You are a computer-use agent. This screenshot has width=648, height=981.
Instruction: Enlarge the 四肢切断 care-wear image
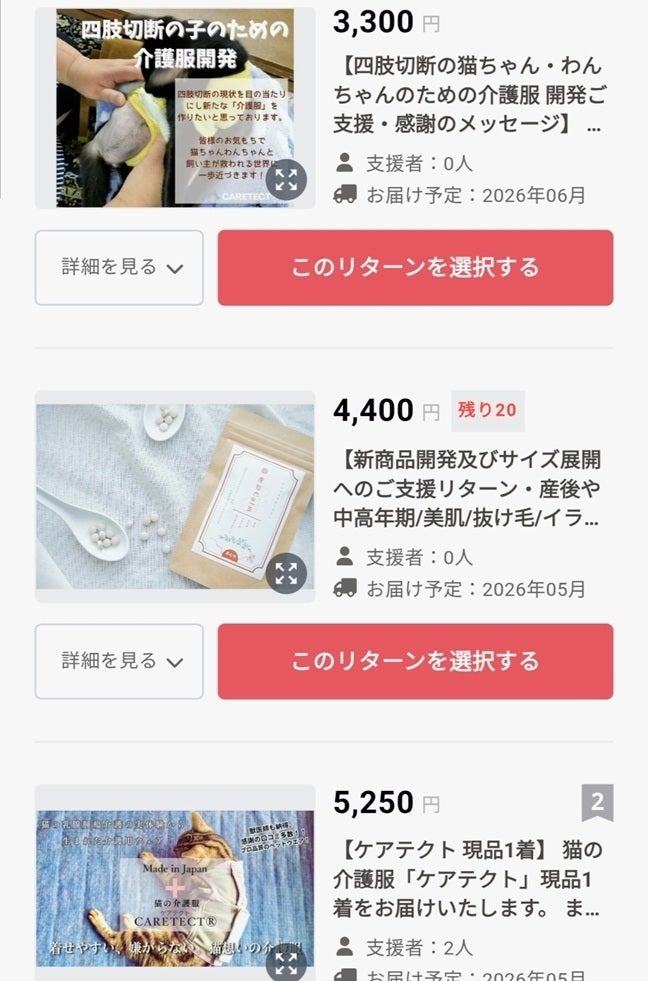pyautogui.click(x=286, y=181)
